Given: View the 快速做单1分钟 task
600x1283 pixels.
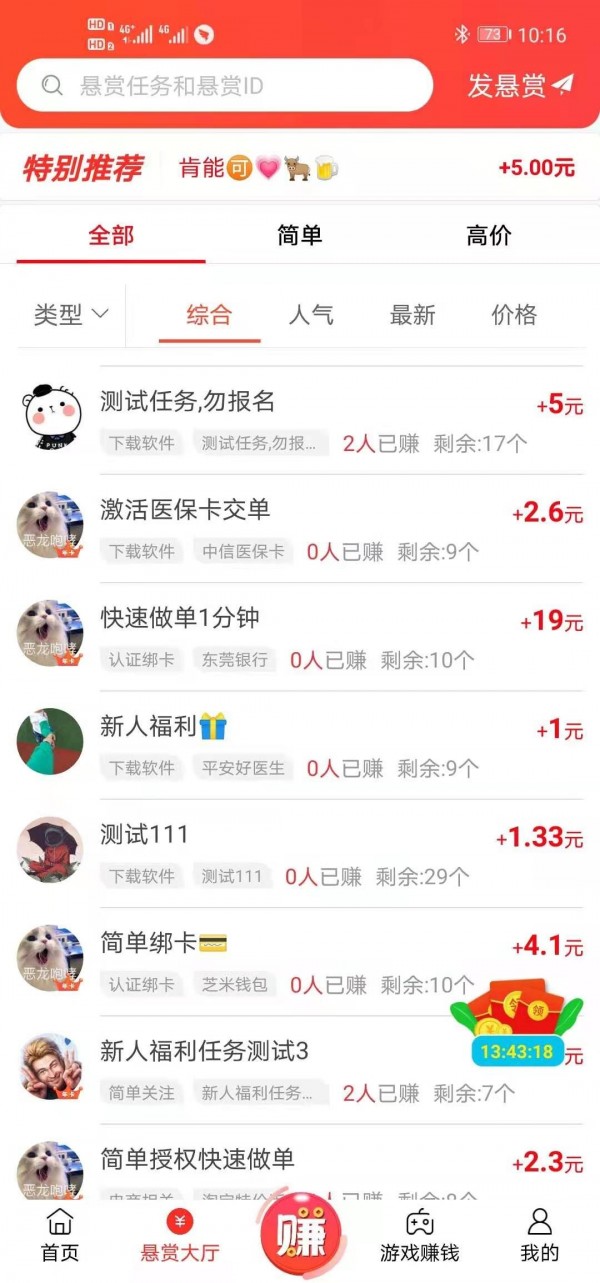Looking at the screenshot, I should coord(300,637).
